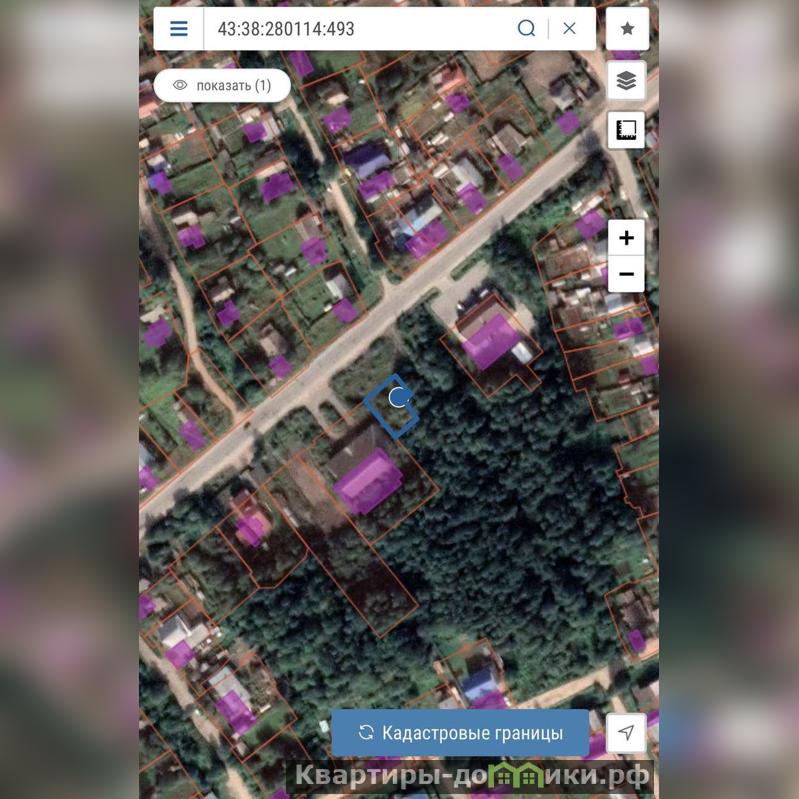The width and height of the screenshot is (799, 799).
Task: Open map layers selector
Action: coord(627,81)
